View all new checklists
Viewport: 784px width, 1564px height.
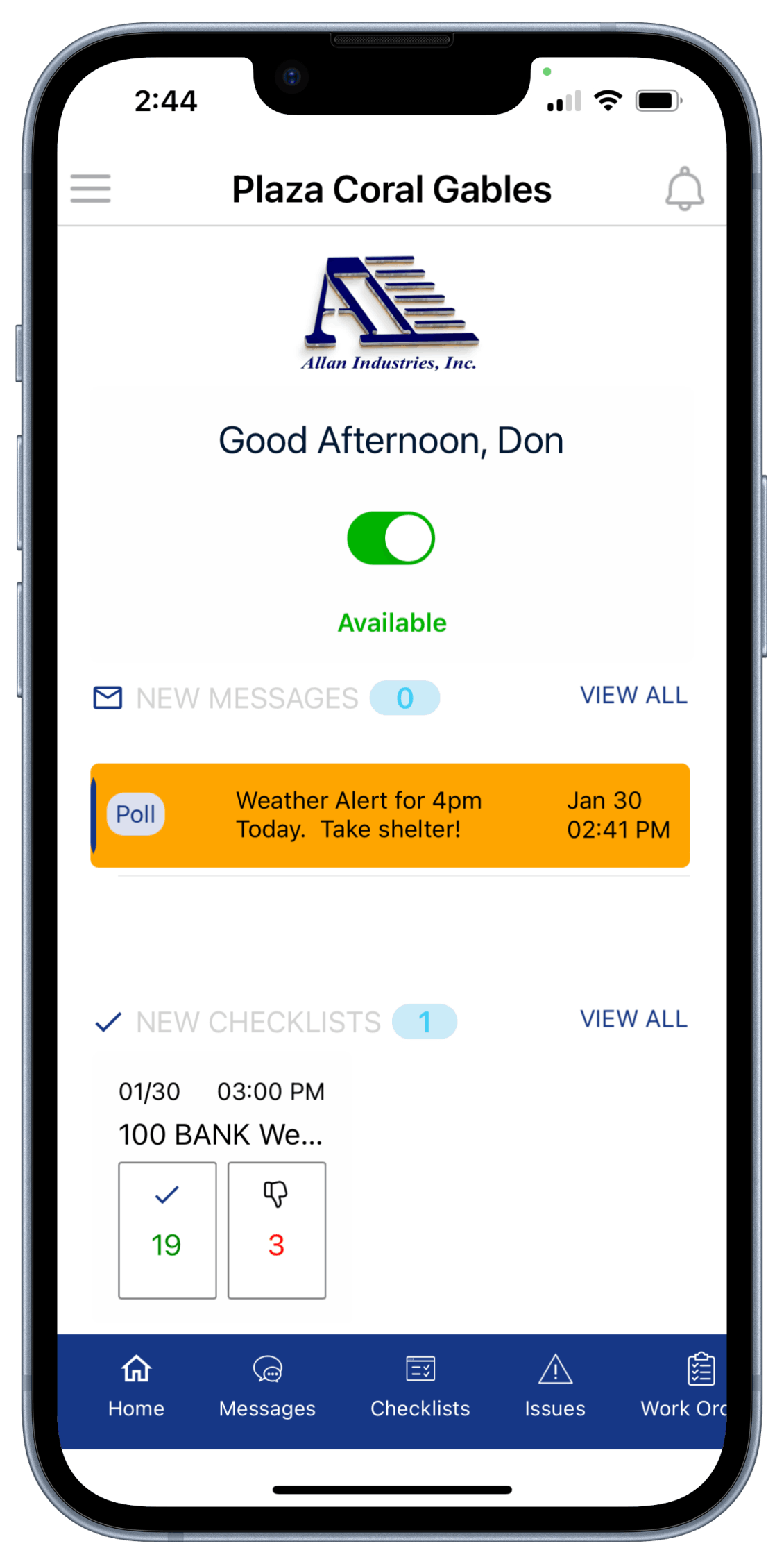633,1019
